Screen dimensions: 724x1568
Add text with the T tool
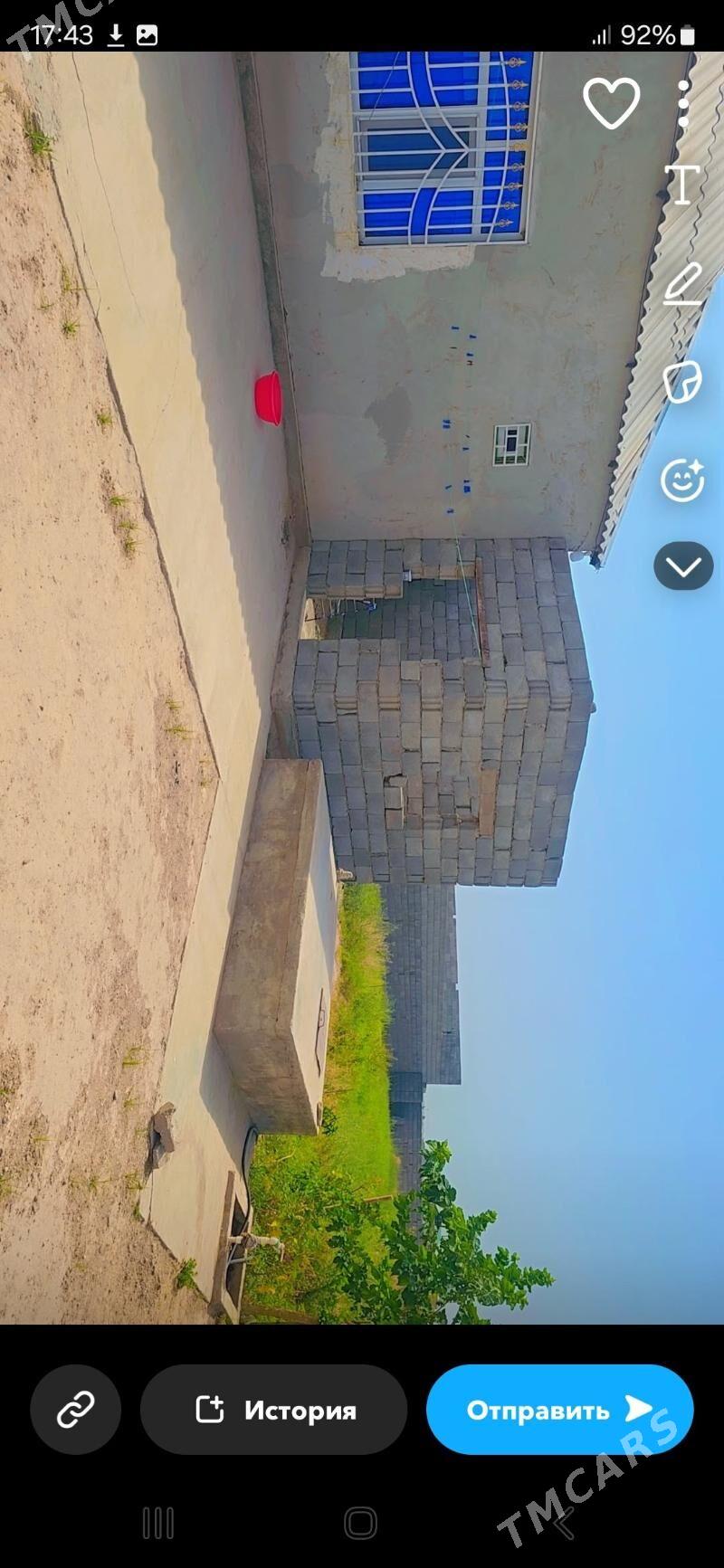click(x=682, y=185)
